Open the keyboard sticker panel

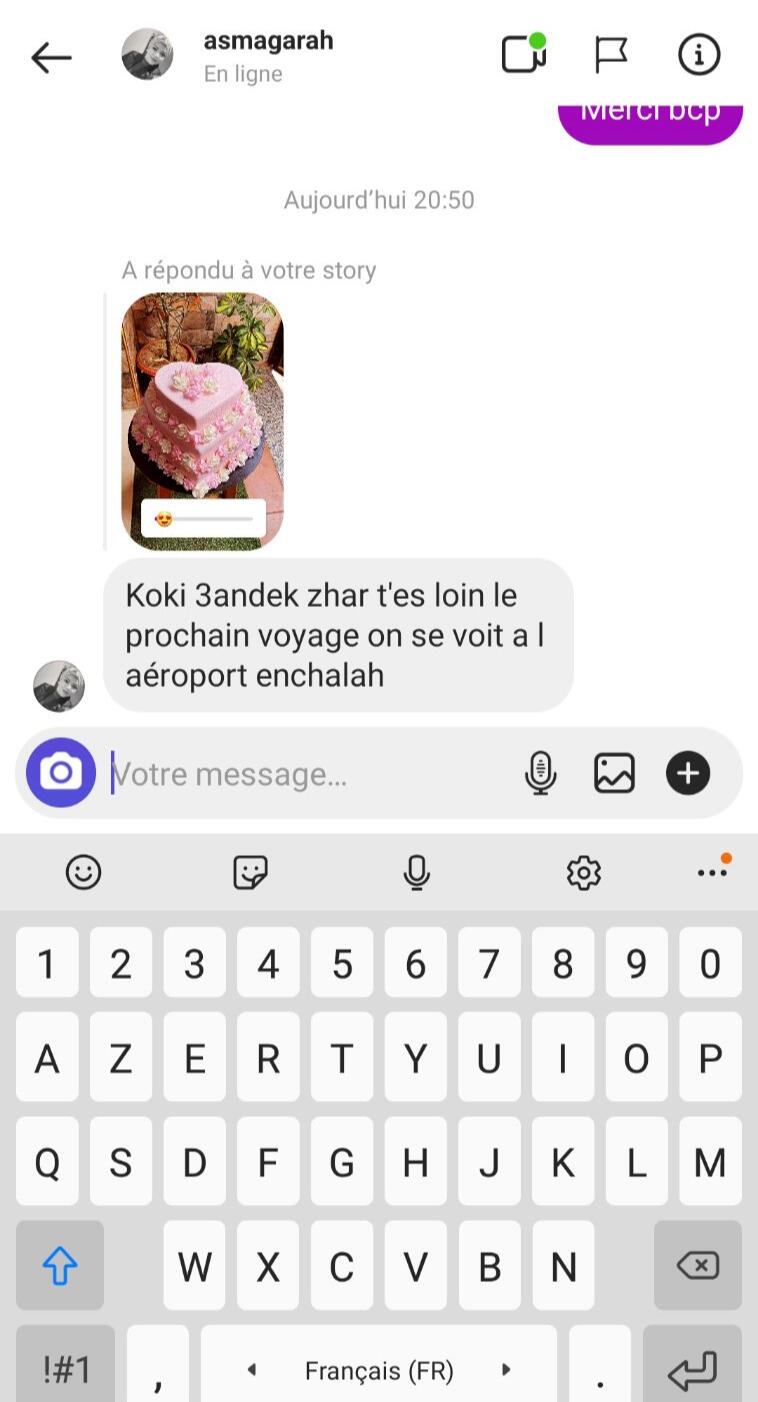(x=250, y=873)
